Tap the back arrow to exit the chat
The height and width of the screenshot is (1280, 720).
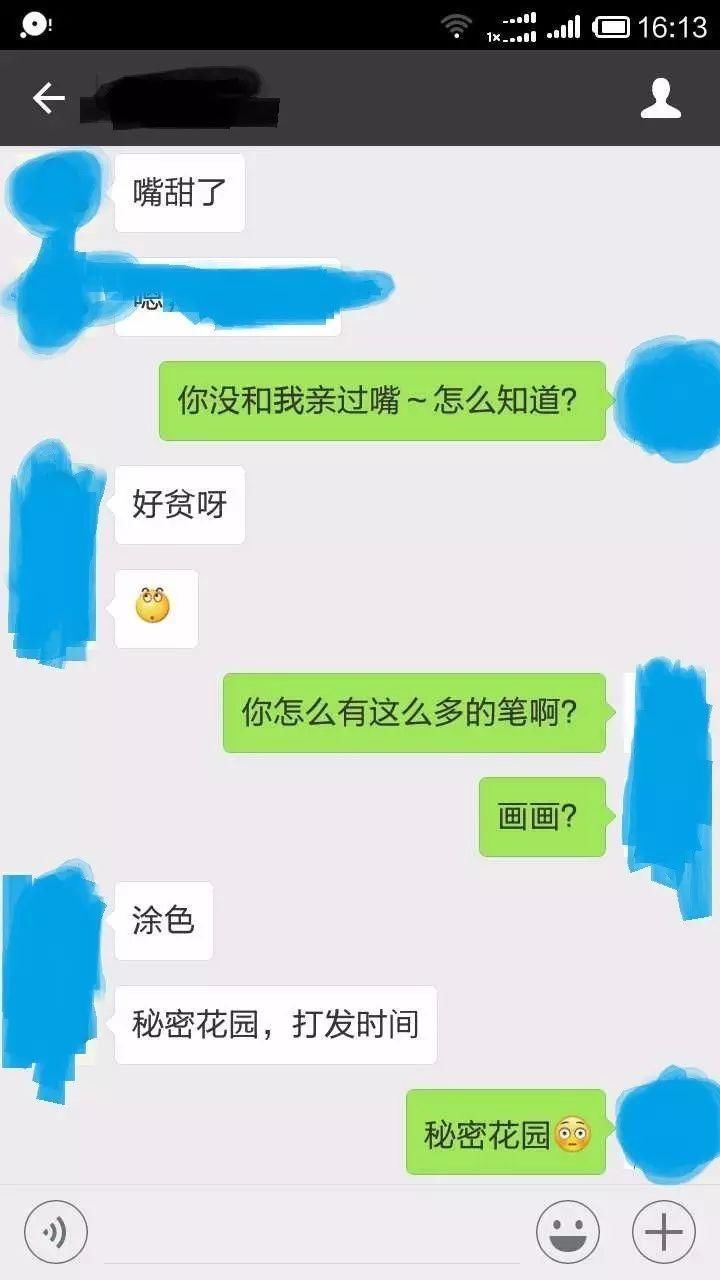(x=50, y=97)
